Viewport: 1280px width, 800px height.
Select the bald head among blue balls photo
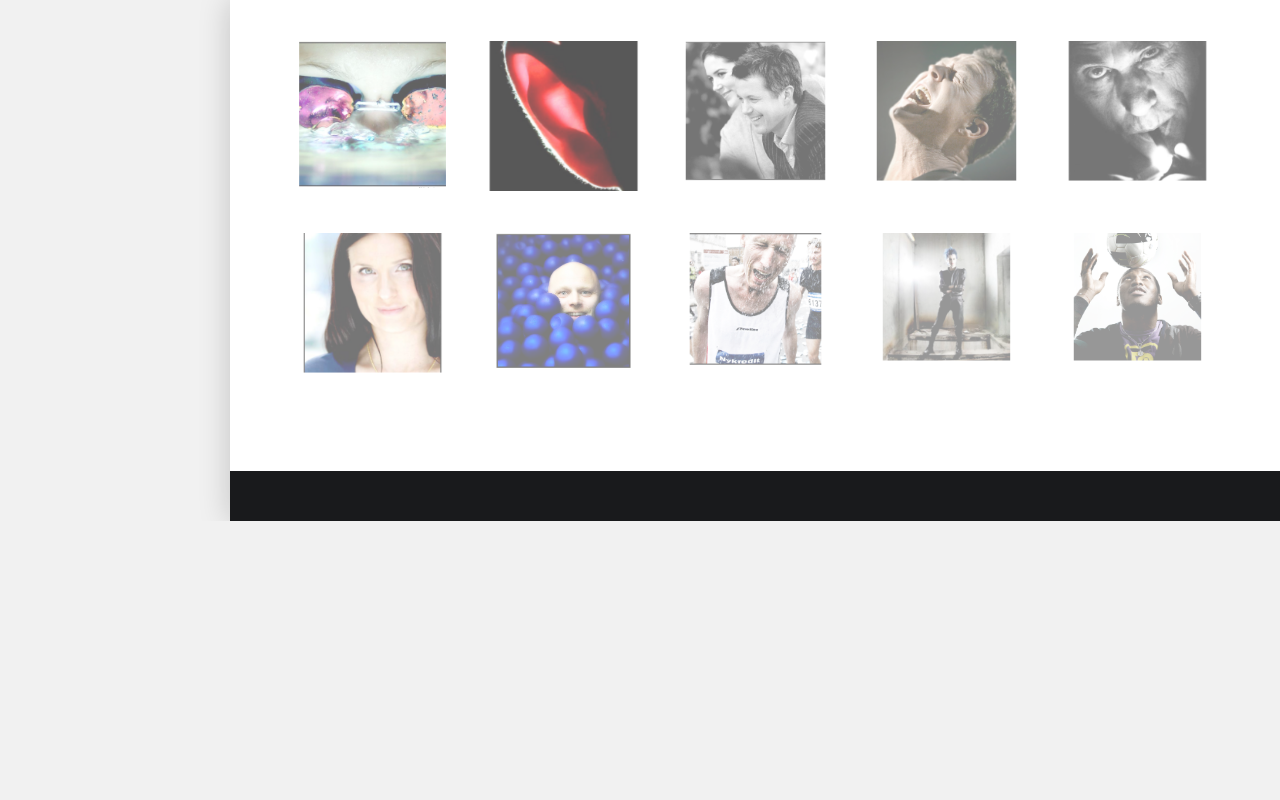click(563, 301)
